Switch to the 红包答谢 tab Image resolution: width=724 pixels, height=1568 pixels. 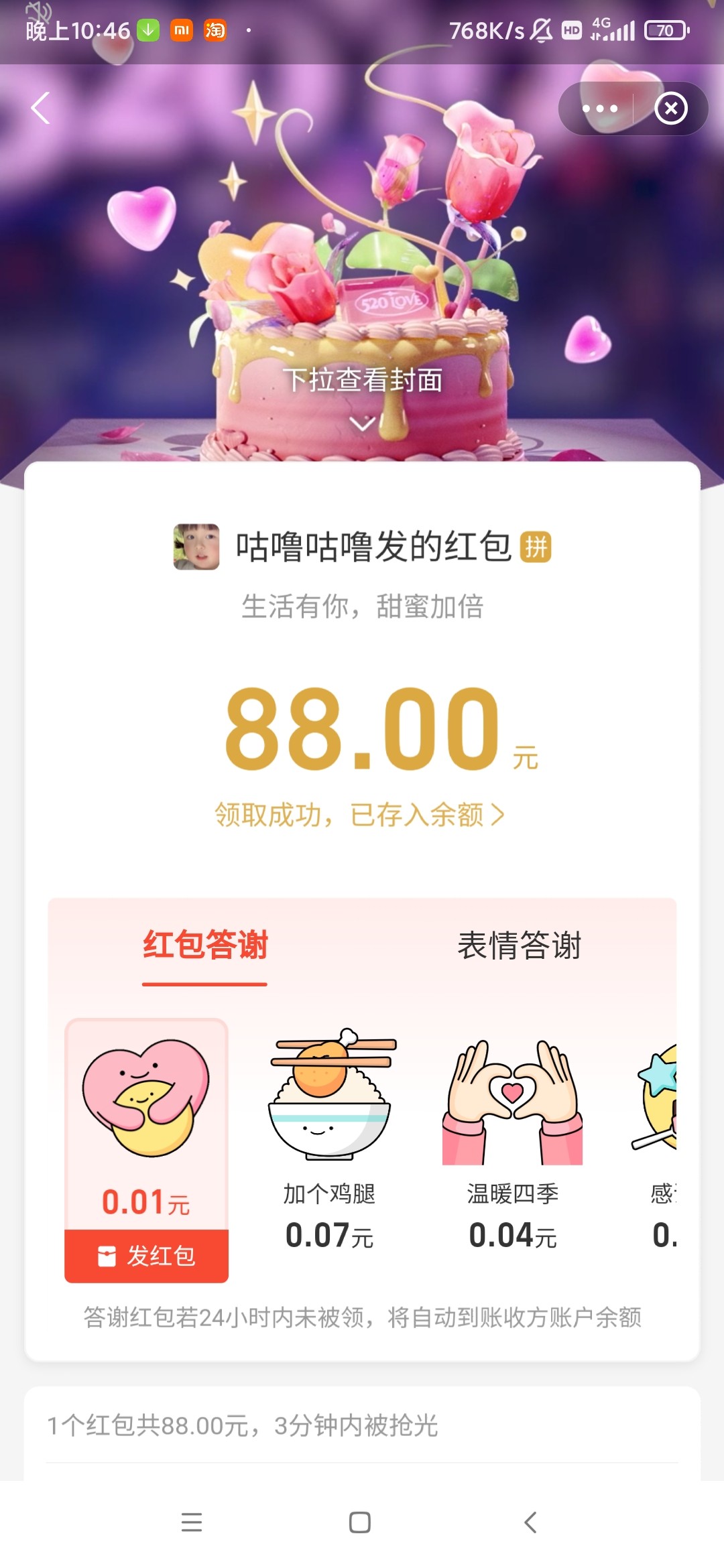click(x=205, y=945)
